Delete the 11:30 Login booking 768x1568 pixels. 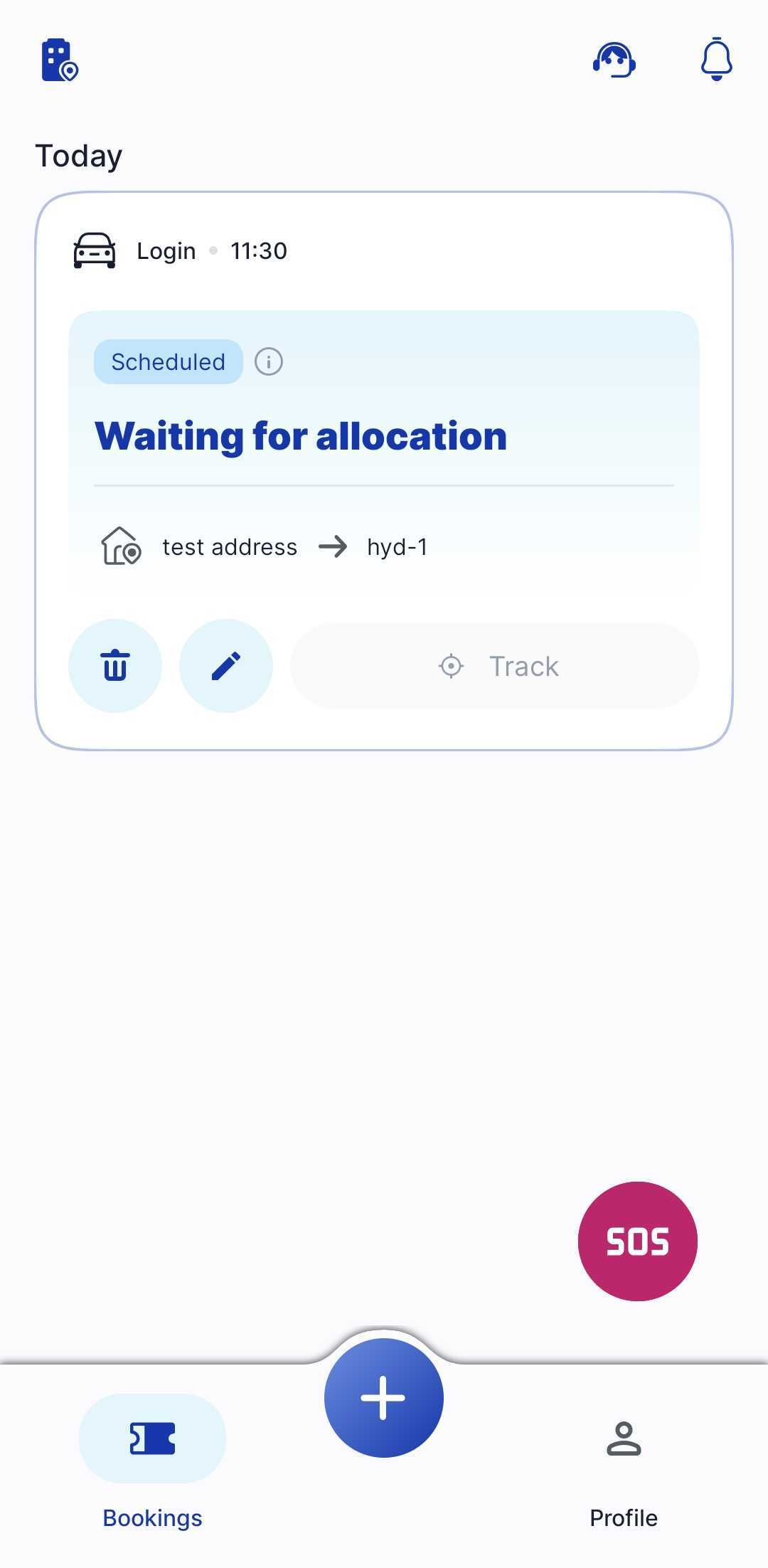tap(115, 666)
